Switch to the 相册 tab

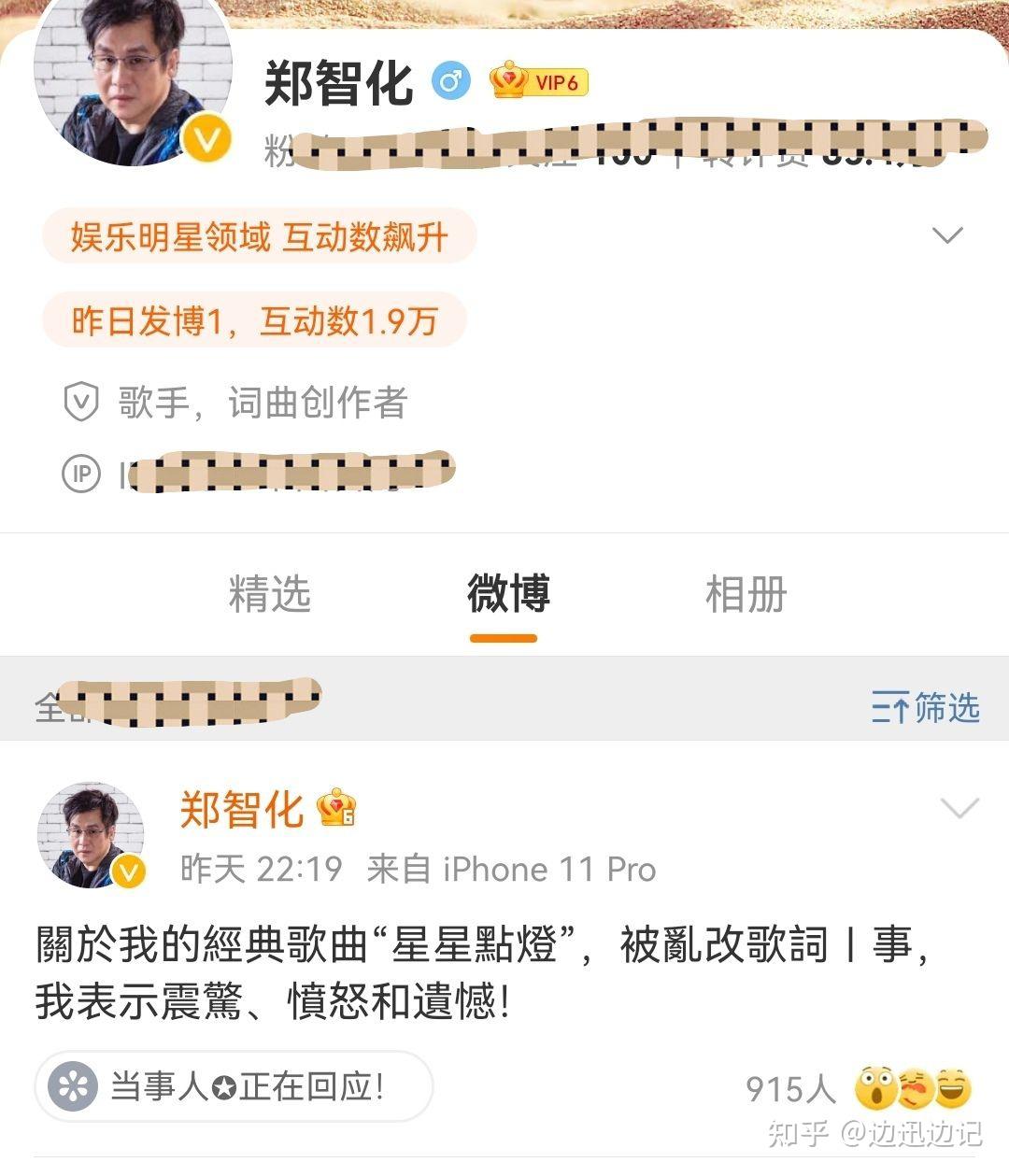[x=746, y=594]
